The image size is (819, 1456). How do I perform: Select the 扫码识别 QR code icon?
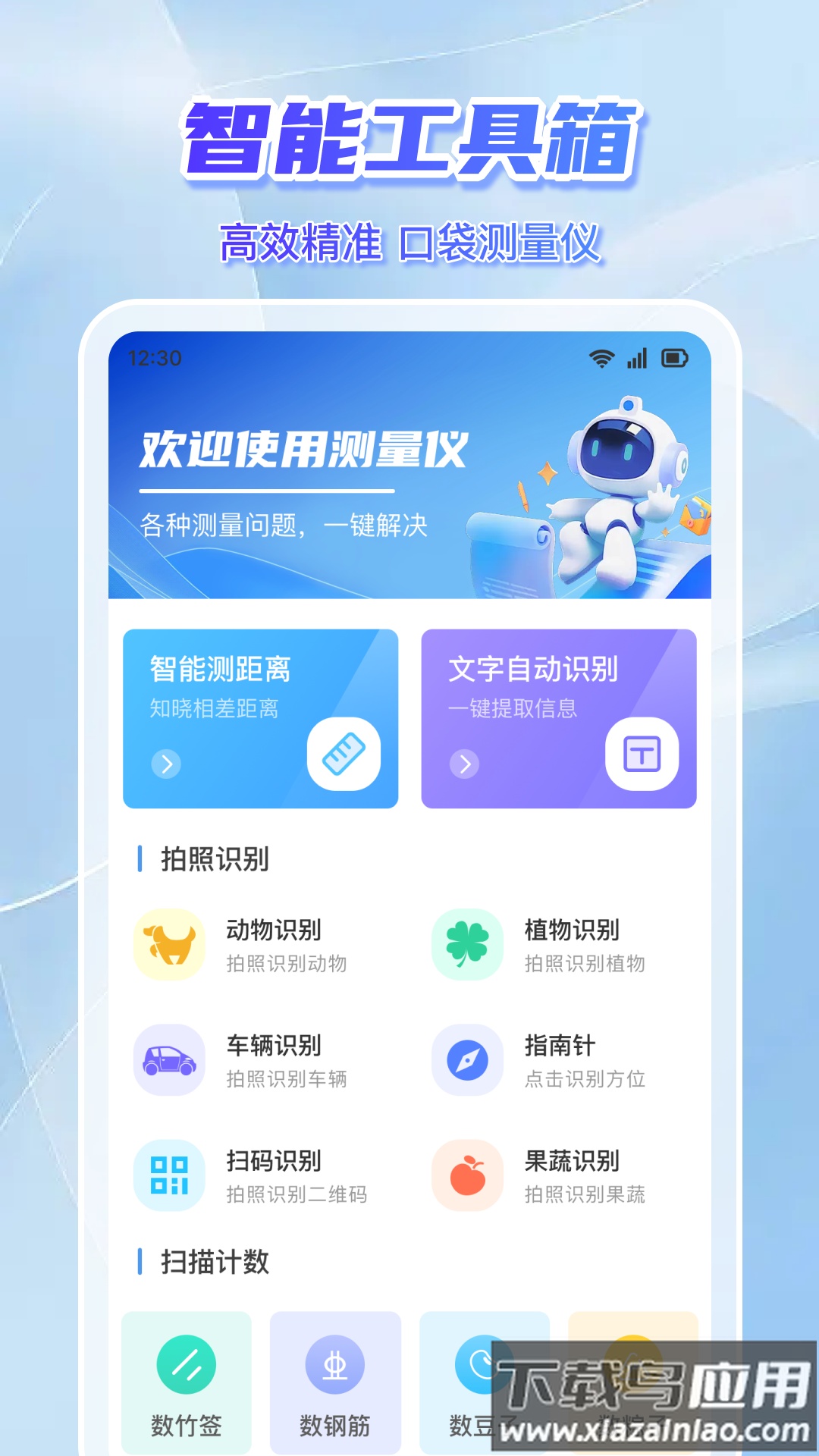[171, 1174]
